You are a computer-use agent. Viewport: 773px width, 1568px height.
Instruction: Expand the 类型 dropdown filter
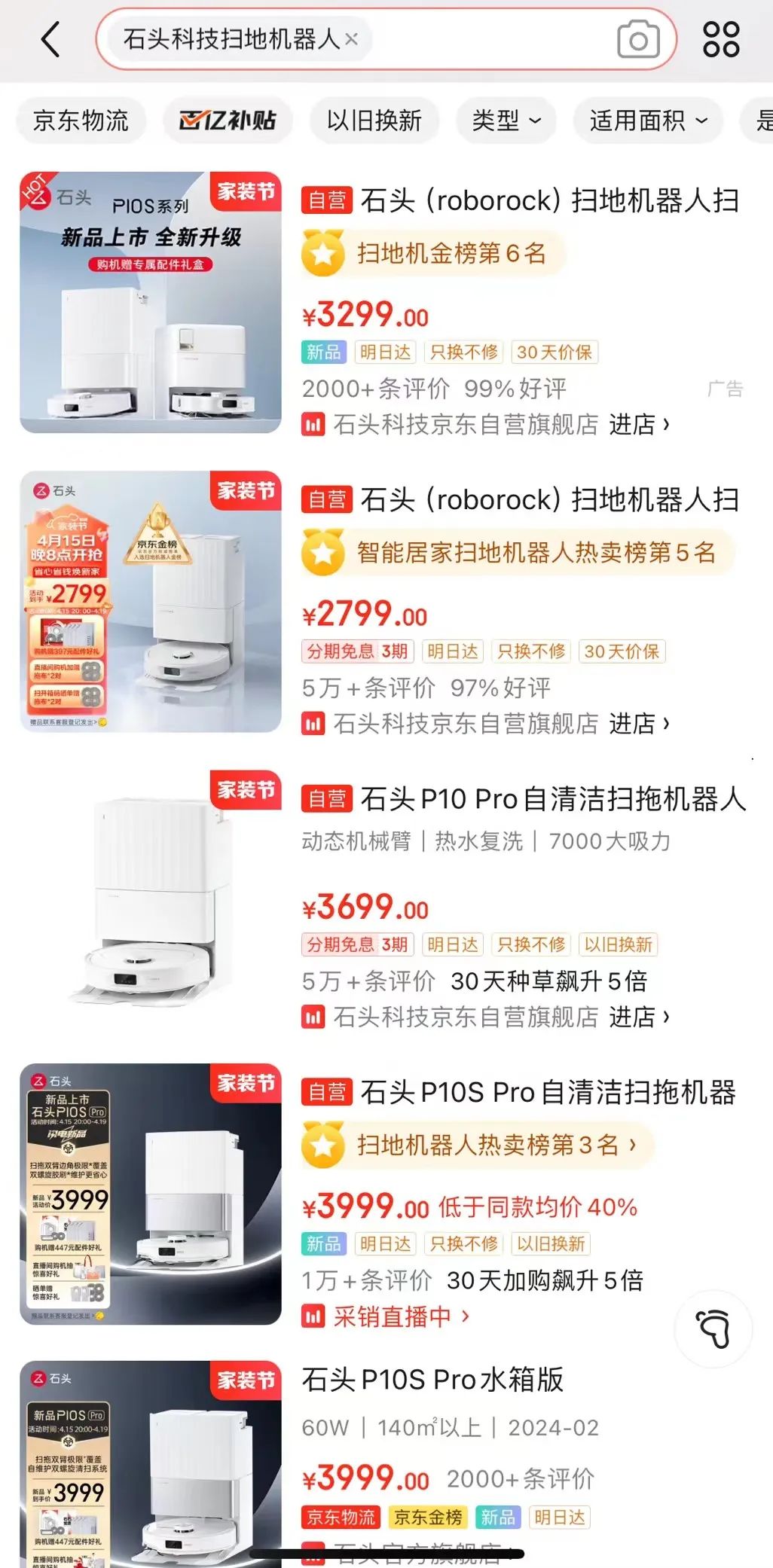[506, 120]
